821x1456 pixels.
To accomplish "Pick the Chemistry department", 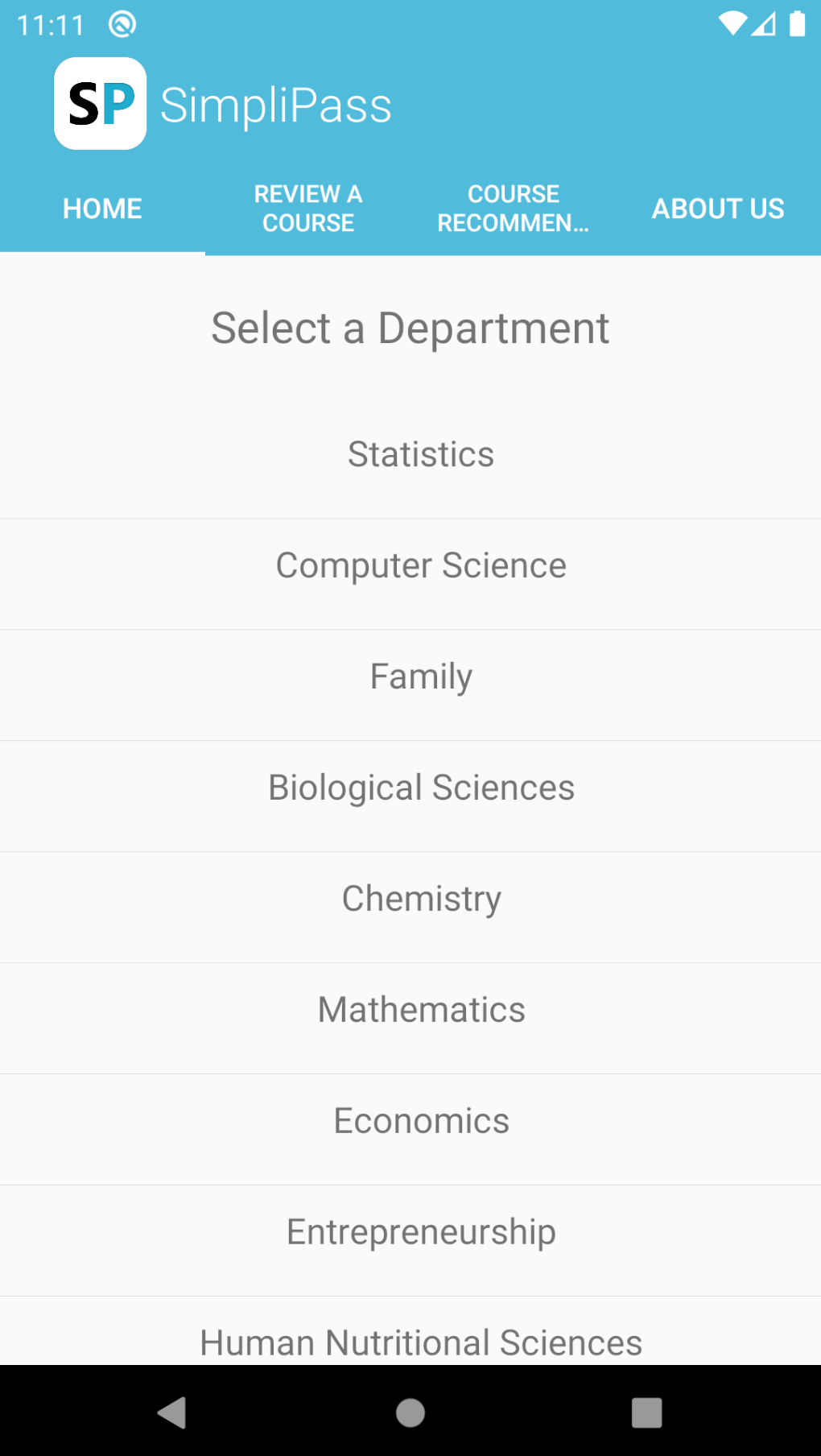I will click(x=420, y=900).
